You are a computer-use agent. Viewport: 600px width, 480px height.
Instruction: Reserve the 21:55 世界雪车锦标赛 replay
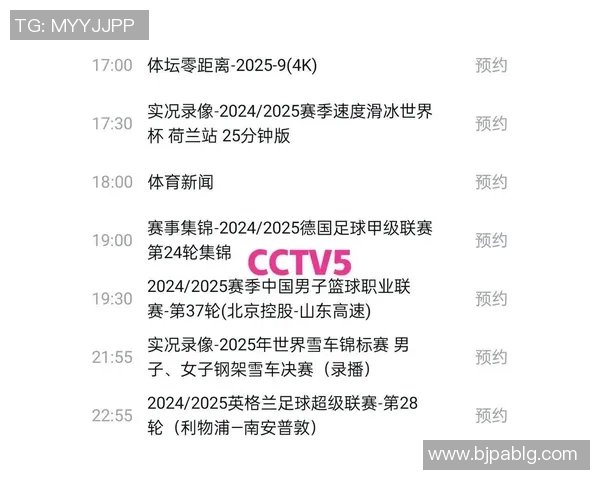(x=491, y=357)
